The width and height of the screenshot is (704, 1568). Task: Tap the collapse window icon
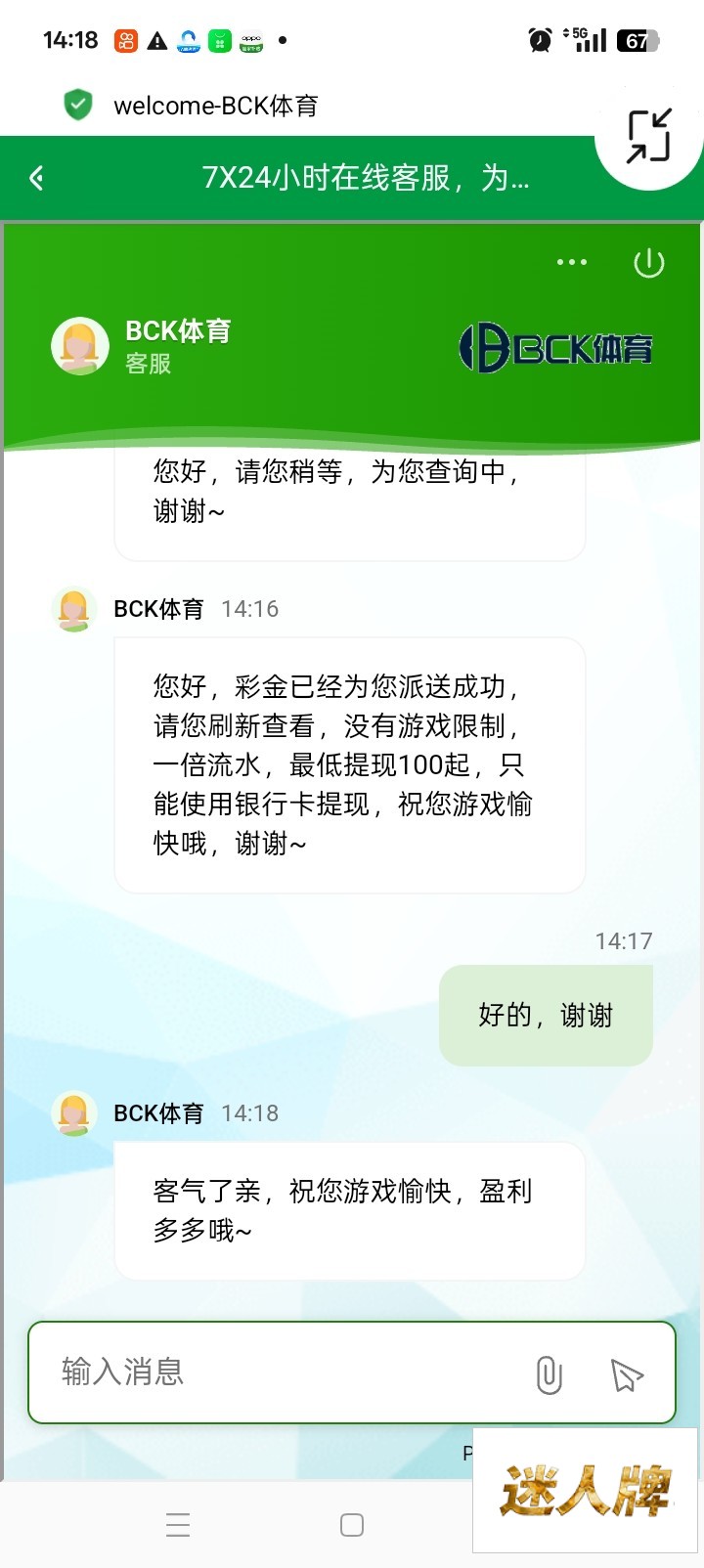[648, 135]
